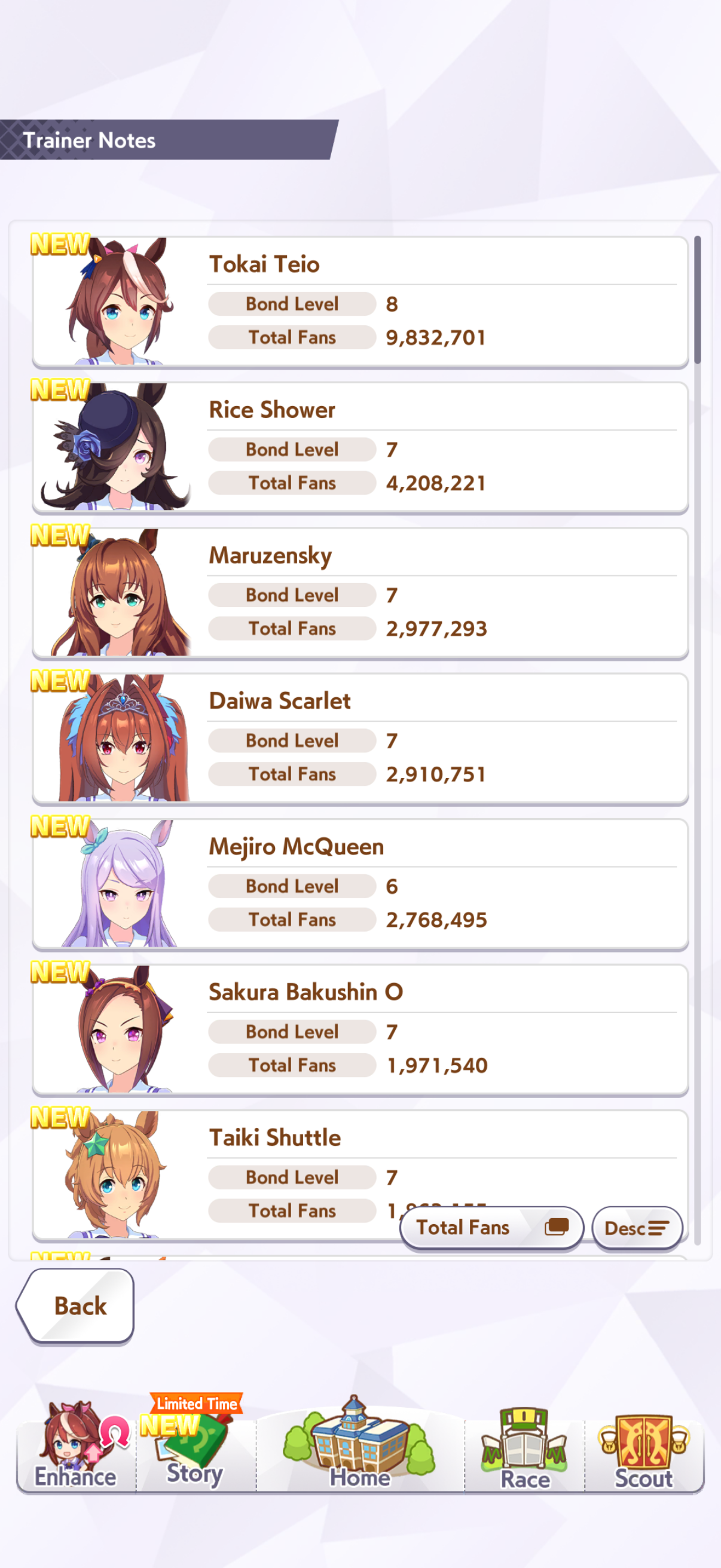Select the Maruzensky card
Viewport: 721px width, 1568px height.
(x=360, y=593)
